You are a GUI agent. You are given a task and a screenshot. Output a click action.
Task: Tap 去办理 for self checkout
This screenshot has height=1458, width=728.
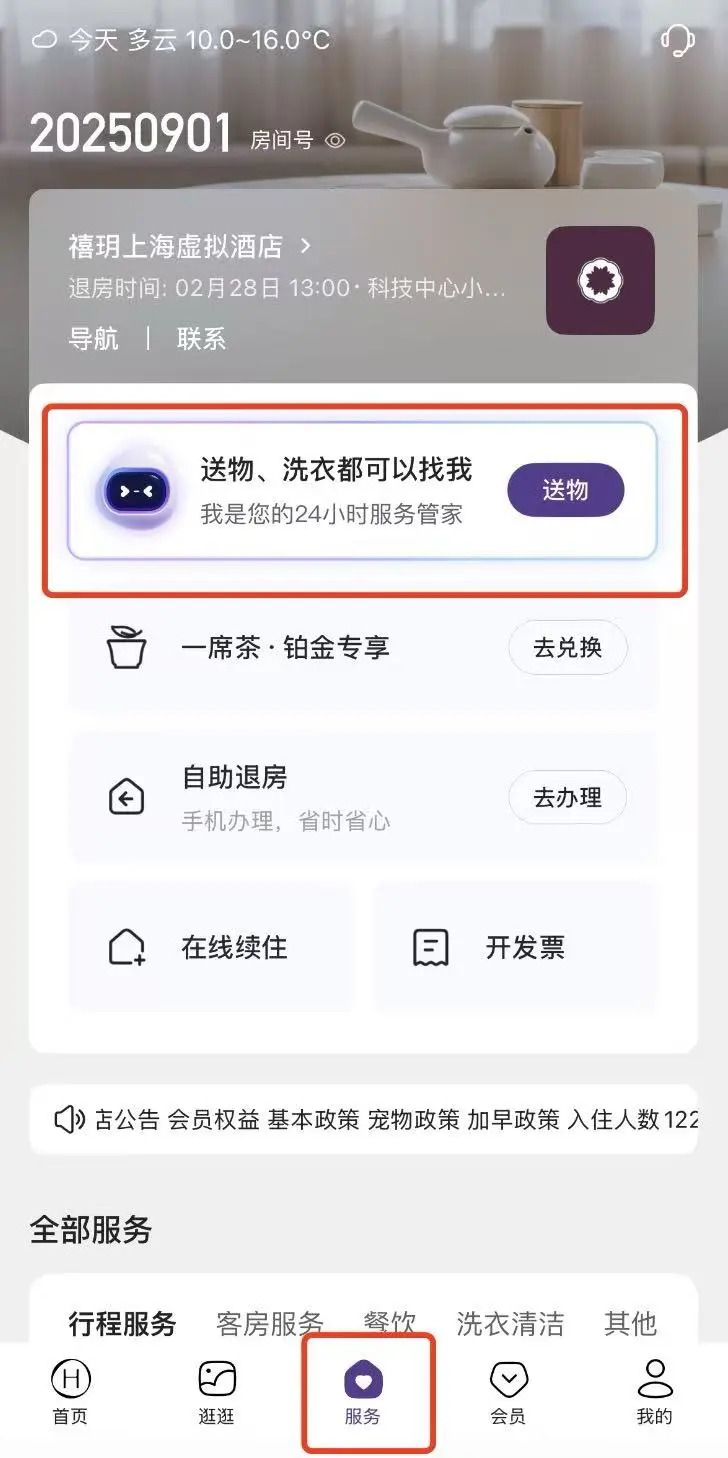click(x=567, y=797)
